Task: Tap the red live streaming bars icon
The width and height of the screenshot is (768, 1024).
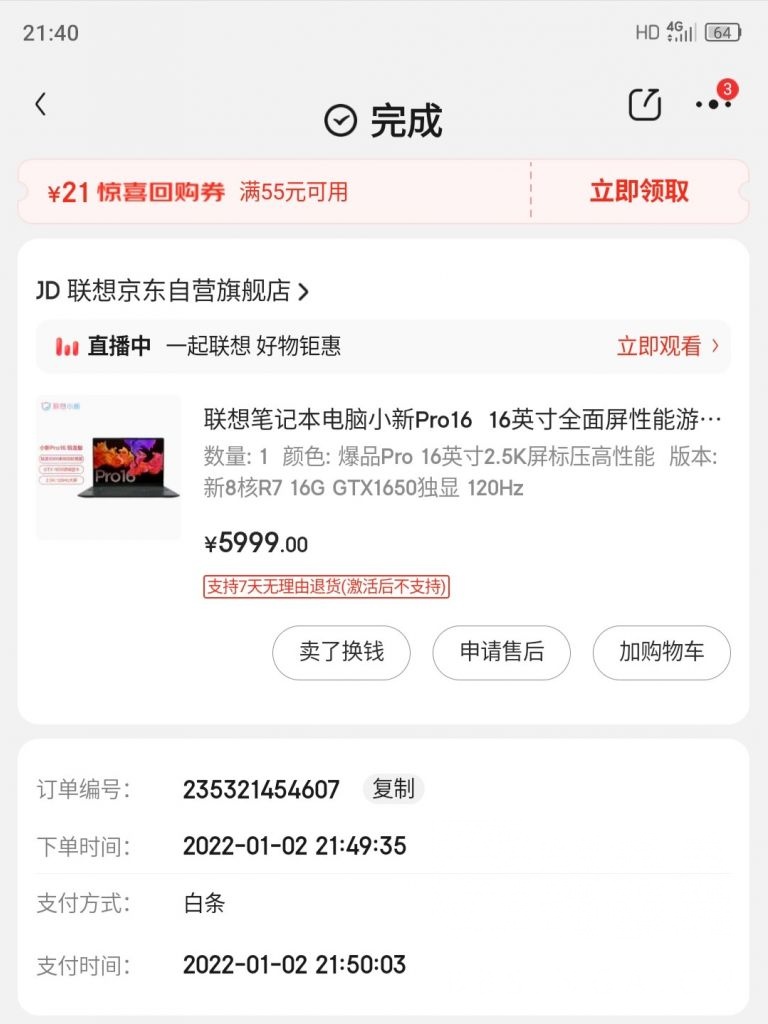Action: click(68, 344)
